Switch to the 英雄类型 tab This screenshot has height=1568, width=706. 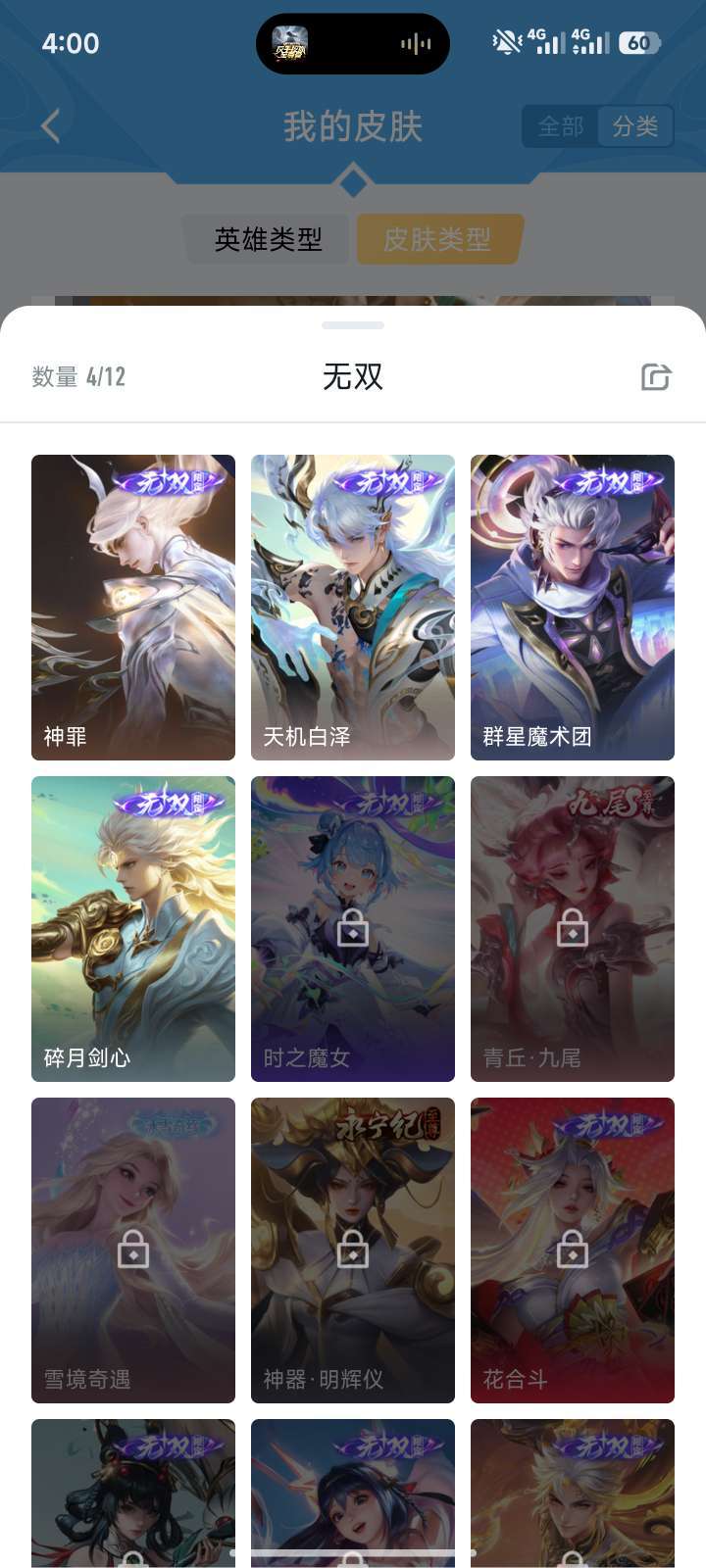268,239
